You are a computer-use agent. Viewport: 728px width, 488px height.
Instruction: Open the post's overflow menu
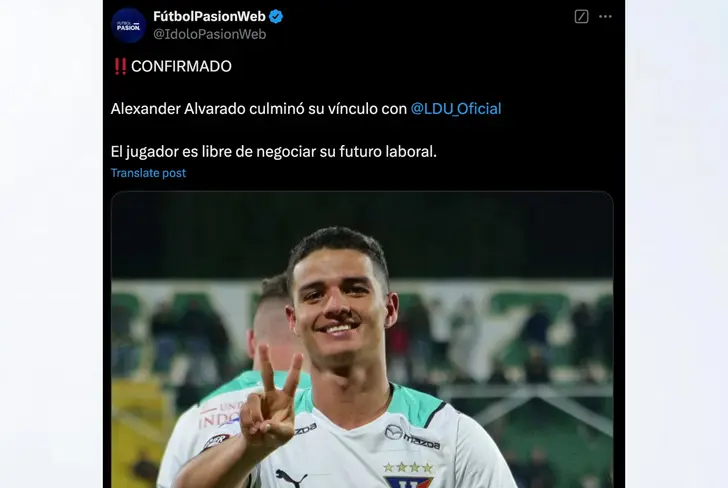pyautogui.click(x=605, y=17)
